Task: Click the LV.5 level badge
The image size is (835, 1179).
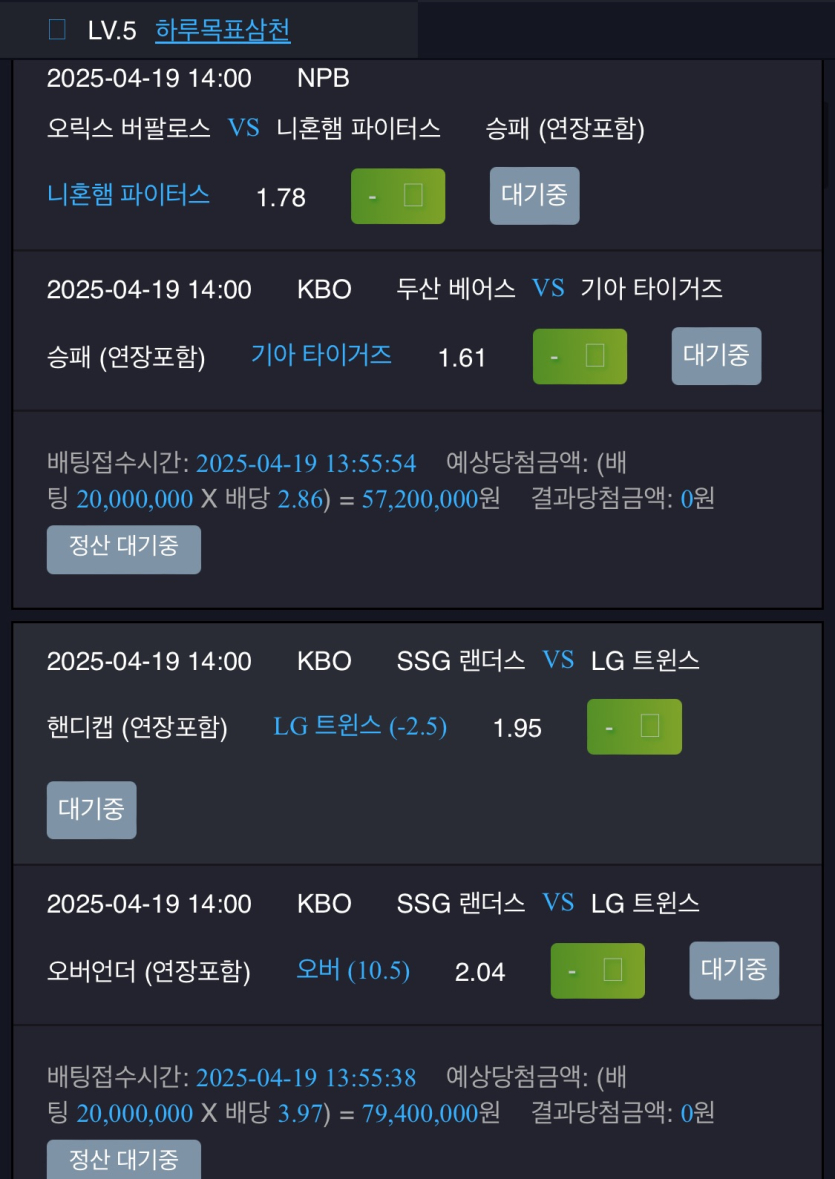Action: coord(112,30)
